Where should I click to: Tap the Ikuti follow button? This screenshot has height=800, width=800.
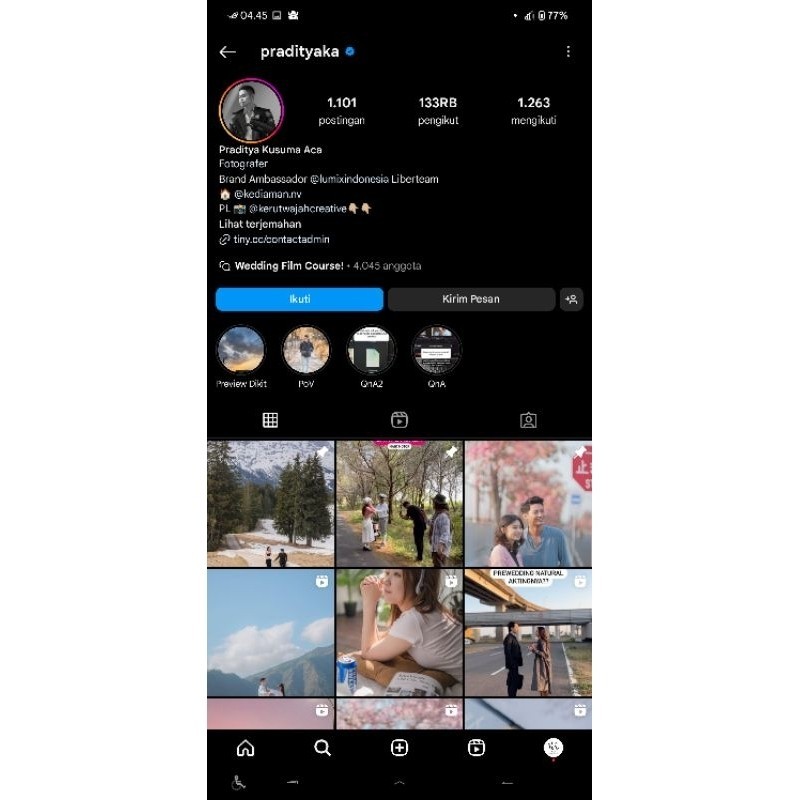click(299, 299)
